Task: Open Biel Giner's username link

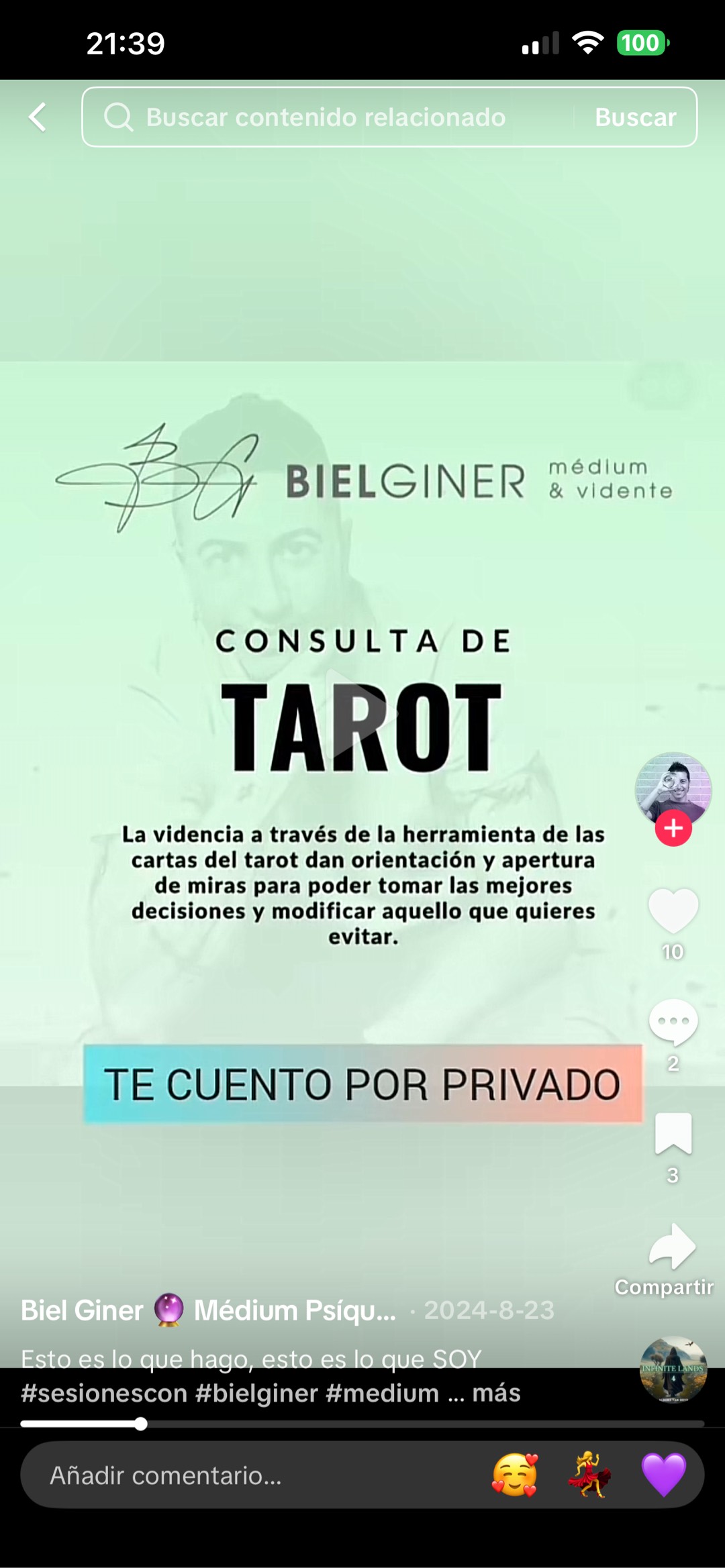Action: (208, 1310)
